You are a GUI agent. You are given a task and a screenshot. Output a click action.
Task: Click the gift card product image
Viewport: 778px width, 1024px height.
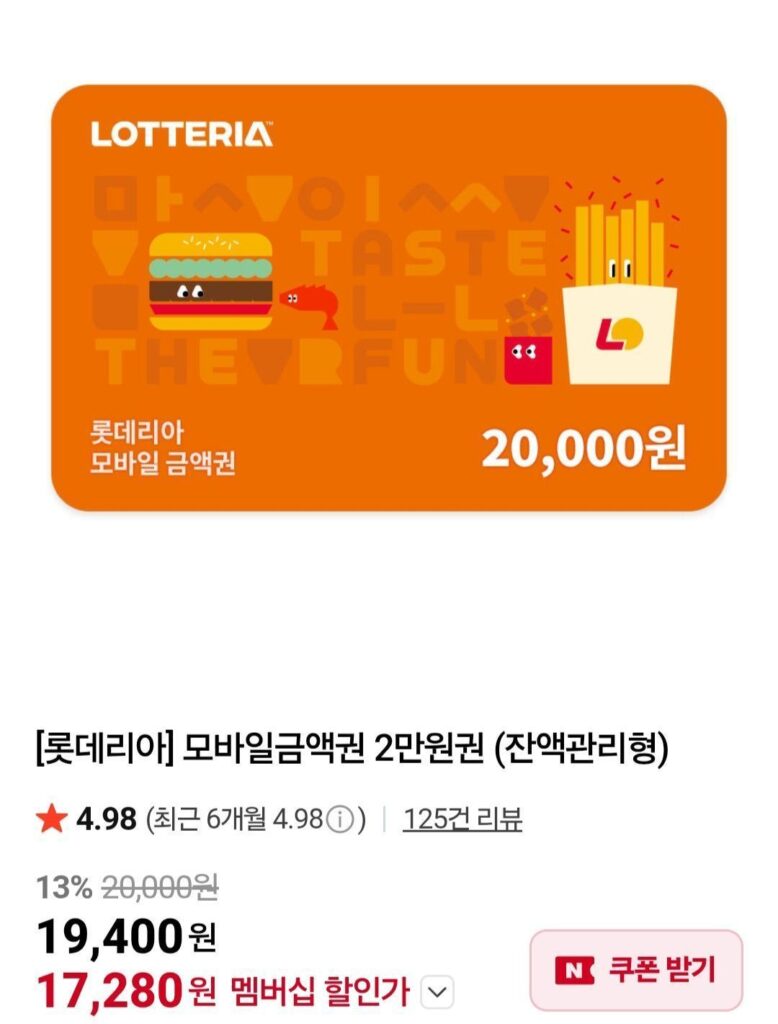pyautogui.click(x=389, y=300)
